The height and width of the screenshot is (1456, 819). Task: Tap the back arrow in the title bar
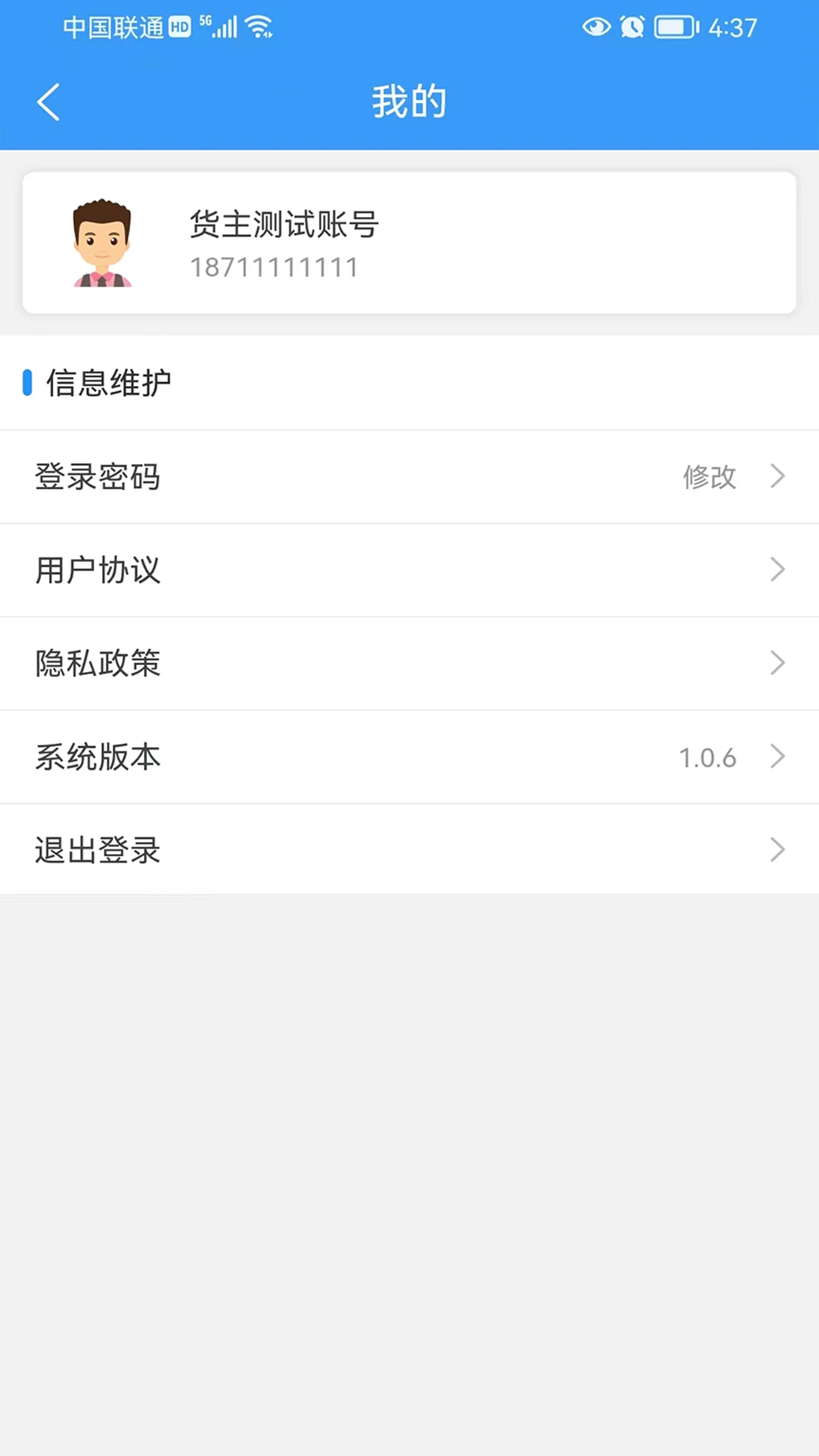click(49, 101)
